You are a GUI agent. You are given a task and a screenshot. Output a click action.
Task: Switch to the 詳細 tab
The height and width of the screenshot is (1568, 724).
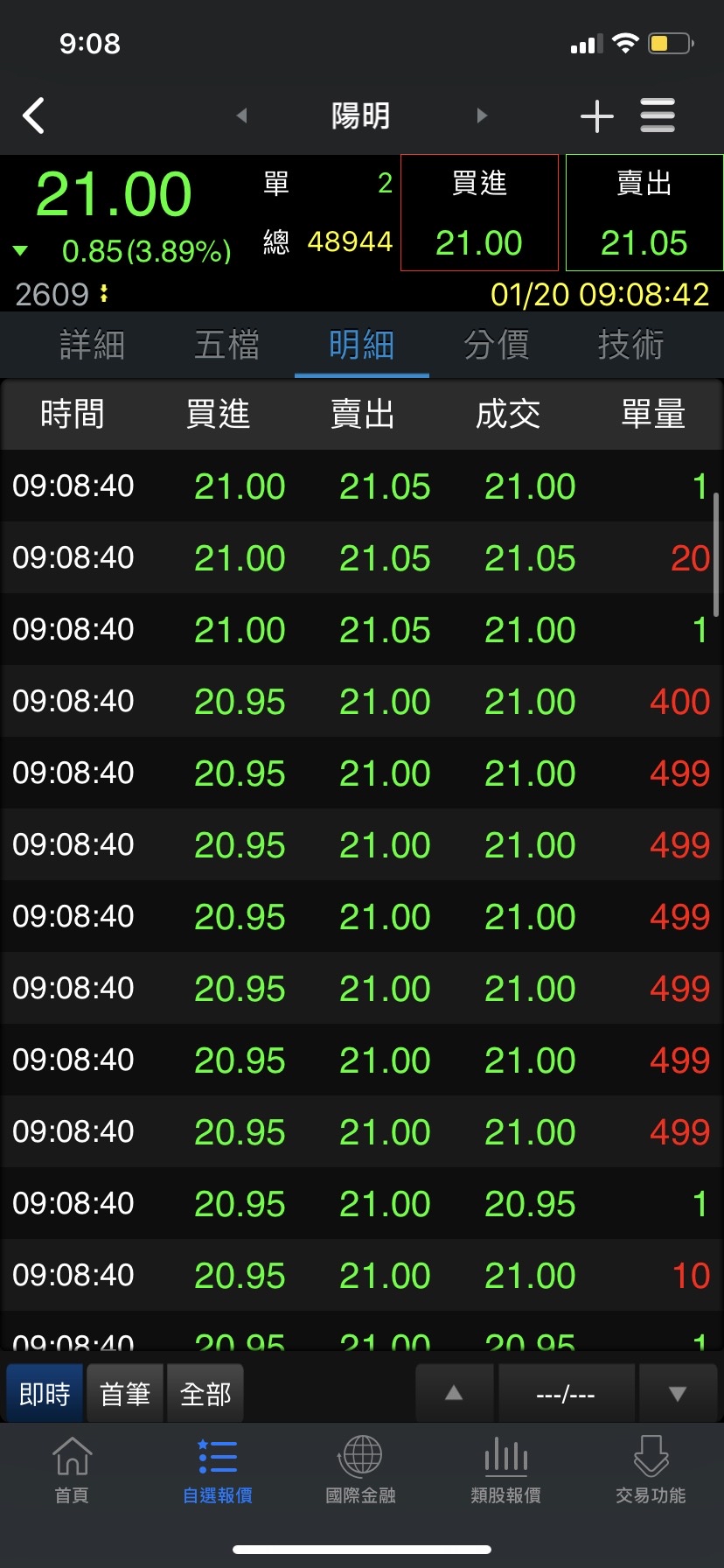point(92,345)
